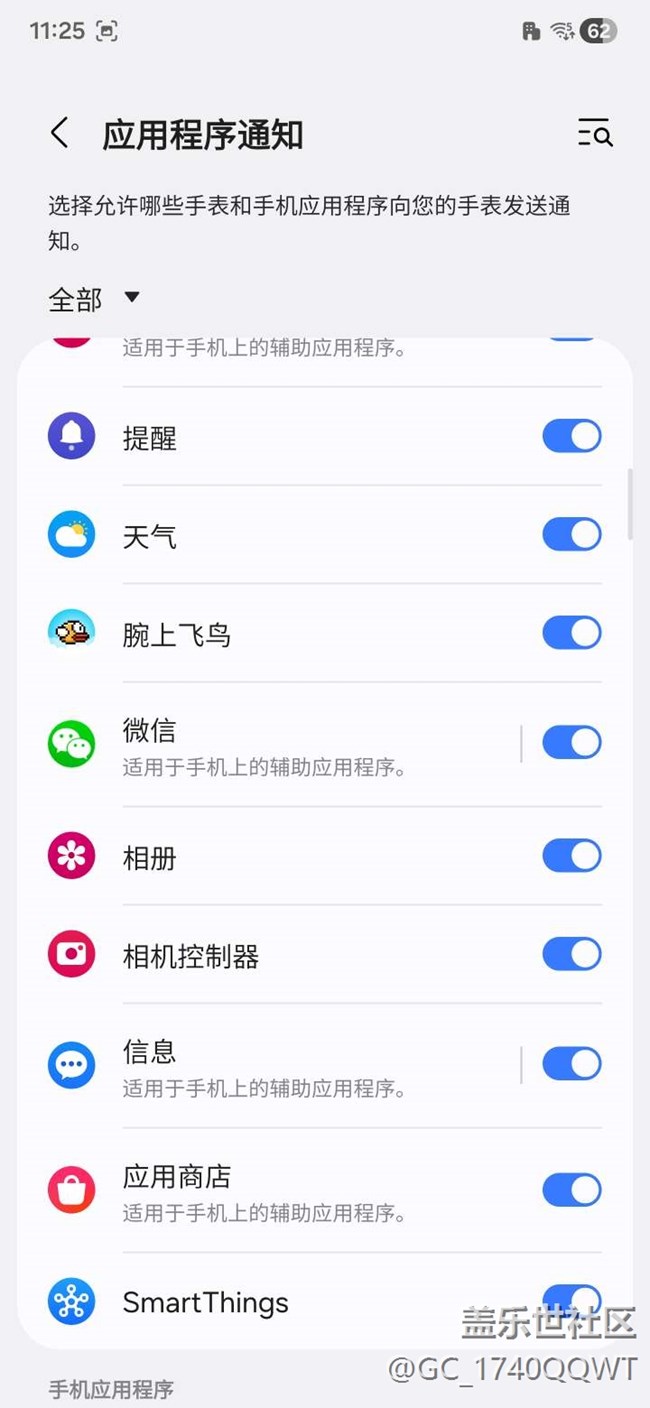
Task: Open the search filter icon
Action: tap(595, 133)
